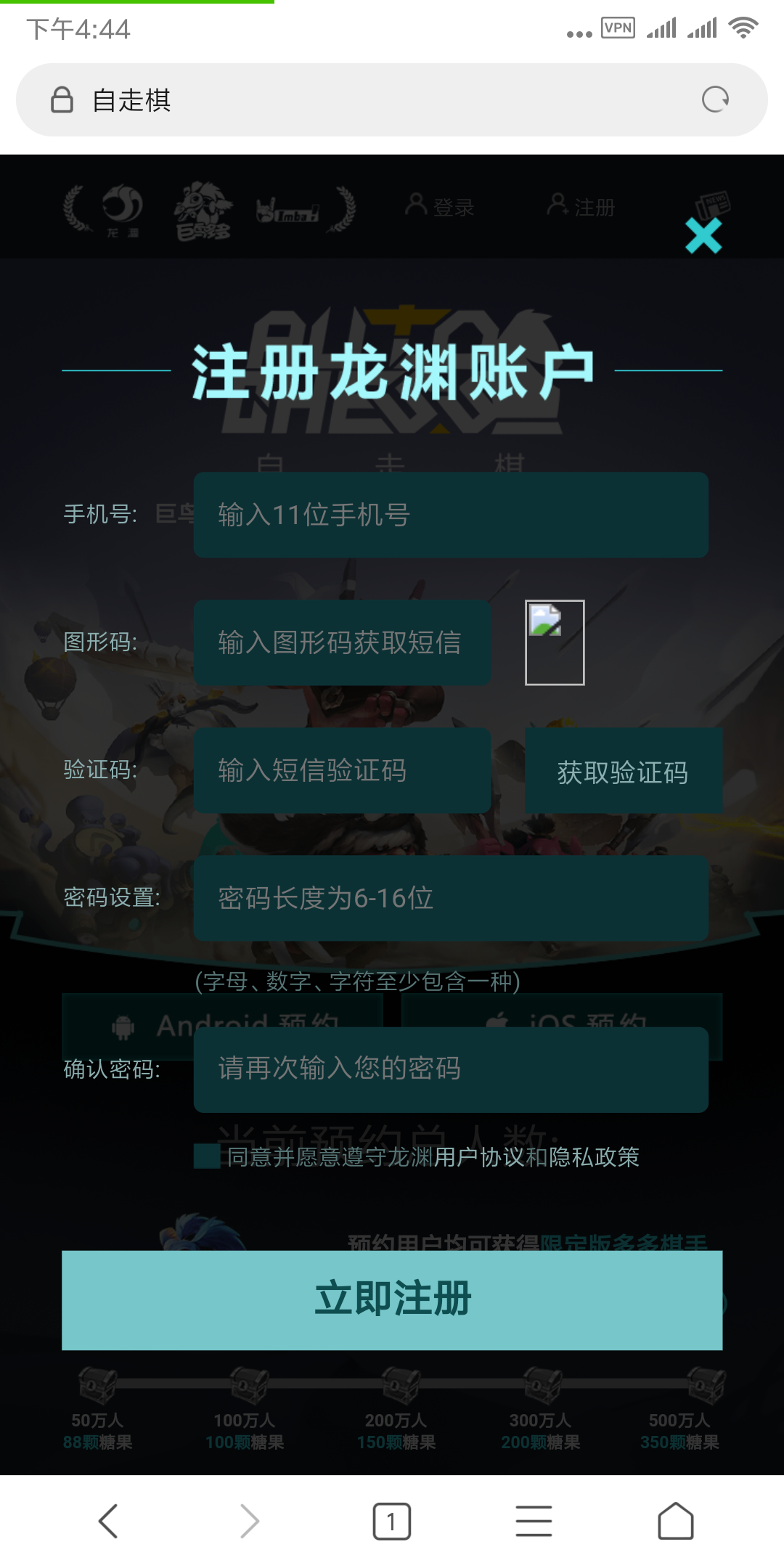Refresh the captcha image
784x1568 pixels.
(555, 642)
